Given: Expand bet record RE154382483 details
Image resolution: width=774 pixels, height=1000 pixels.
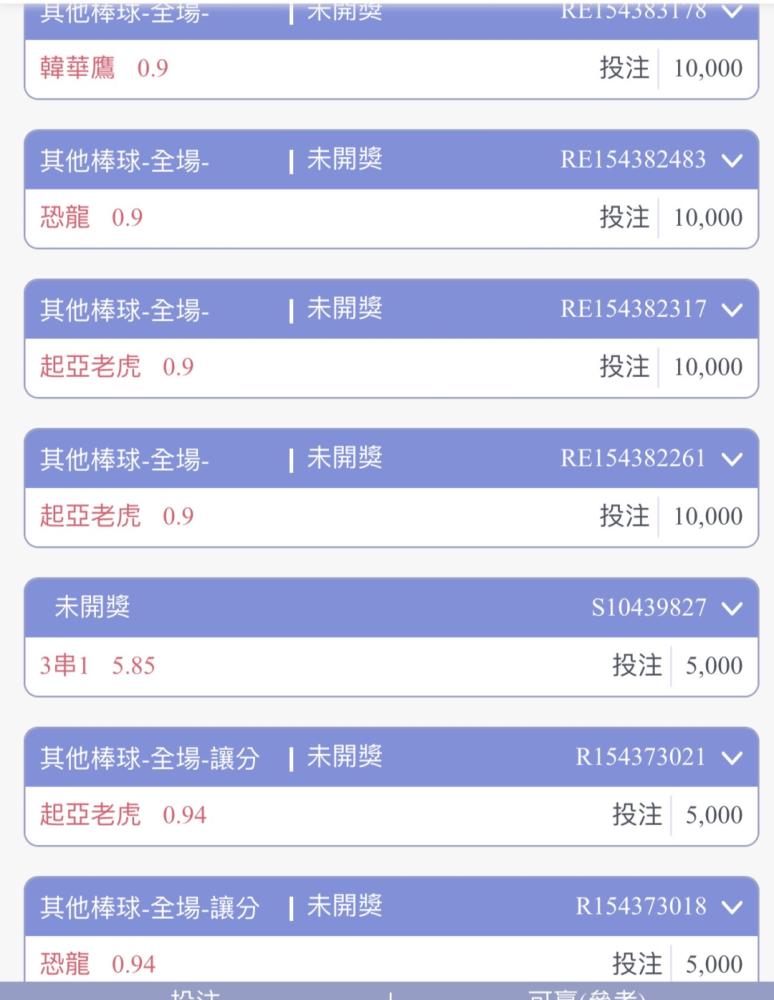Looking at the screenshot, I should pyautogui.click(x=732, y=160).
